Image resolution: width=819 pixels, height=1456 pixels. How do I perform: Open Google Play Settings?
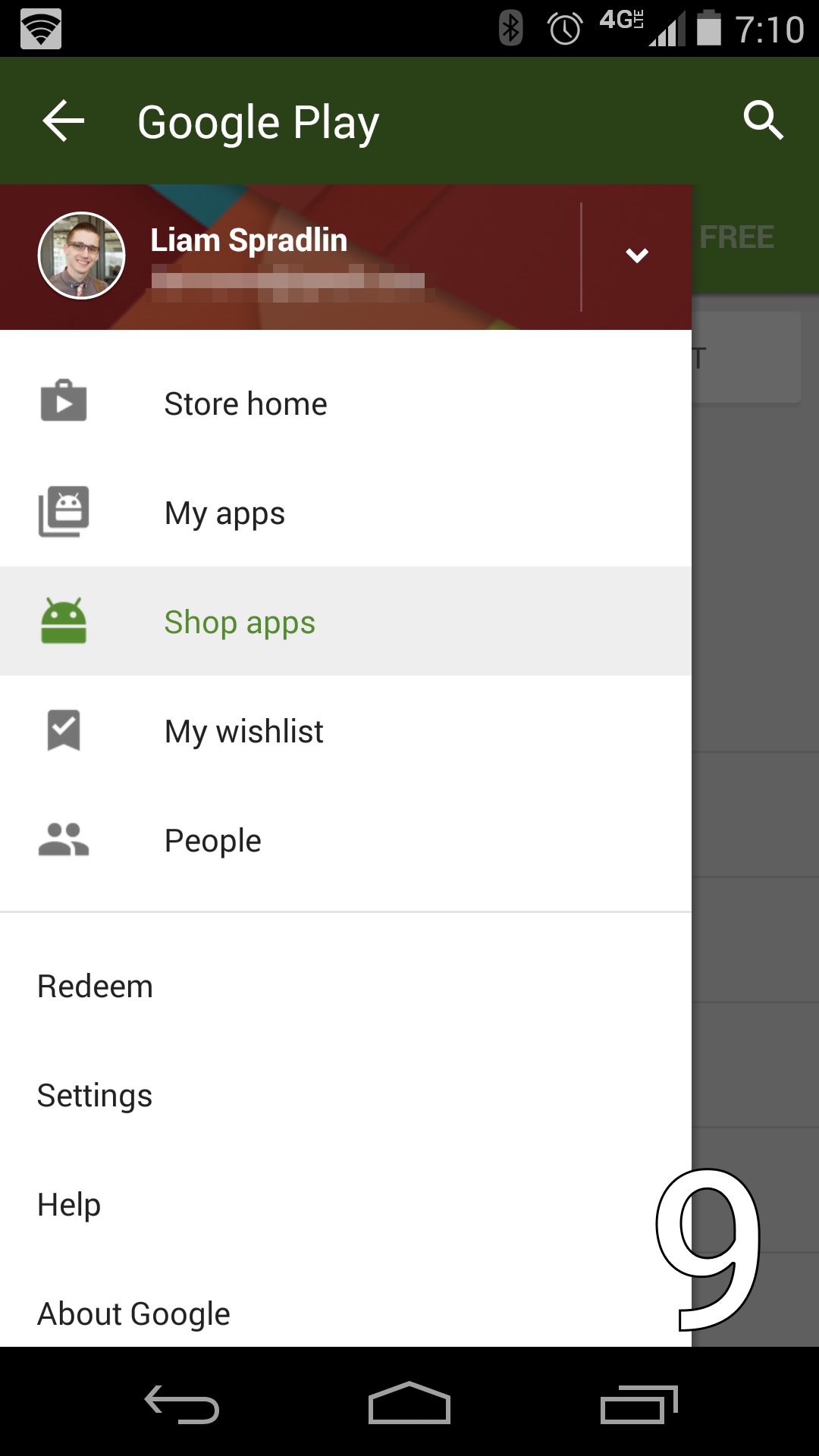click(x=93, y=1094)
